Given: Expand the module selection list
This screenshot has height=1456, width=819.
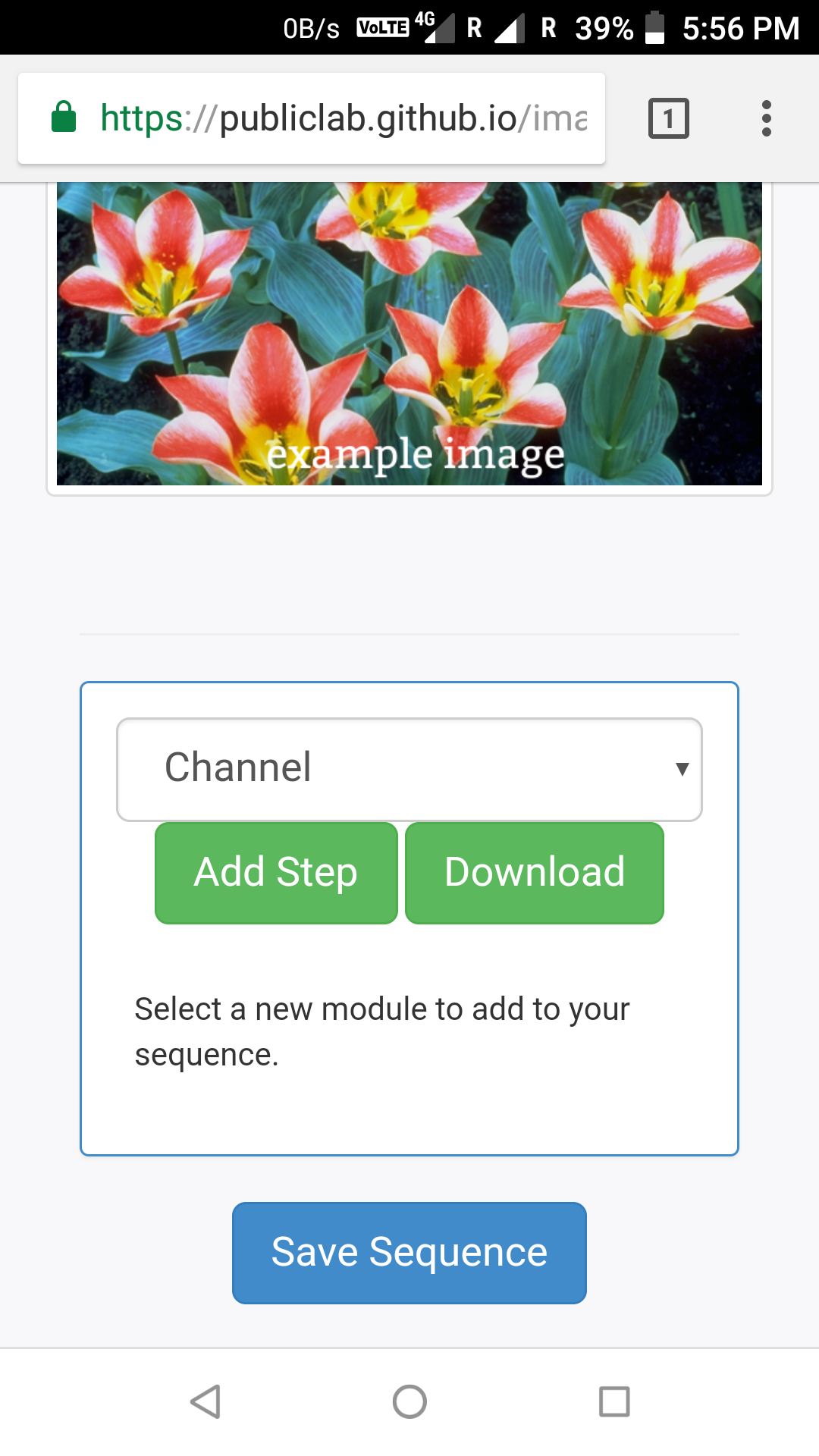Looking at the screenshot, I should coord(409,768).
